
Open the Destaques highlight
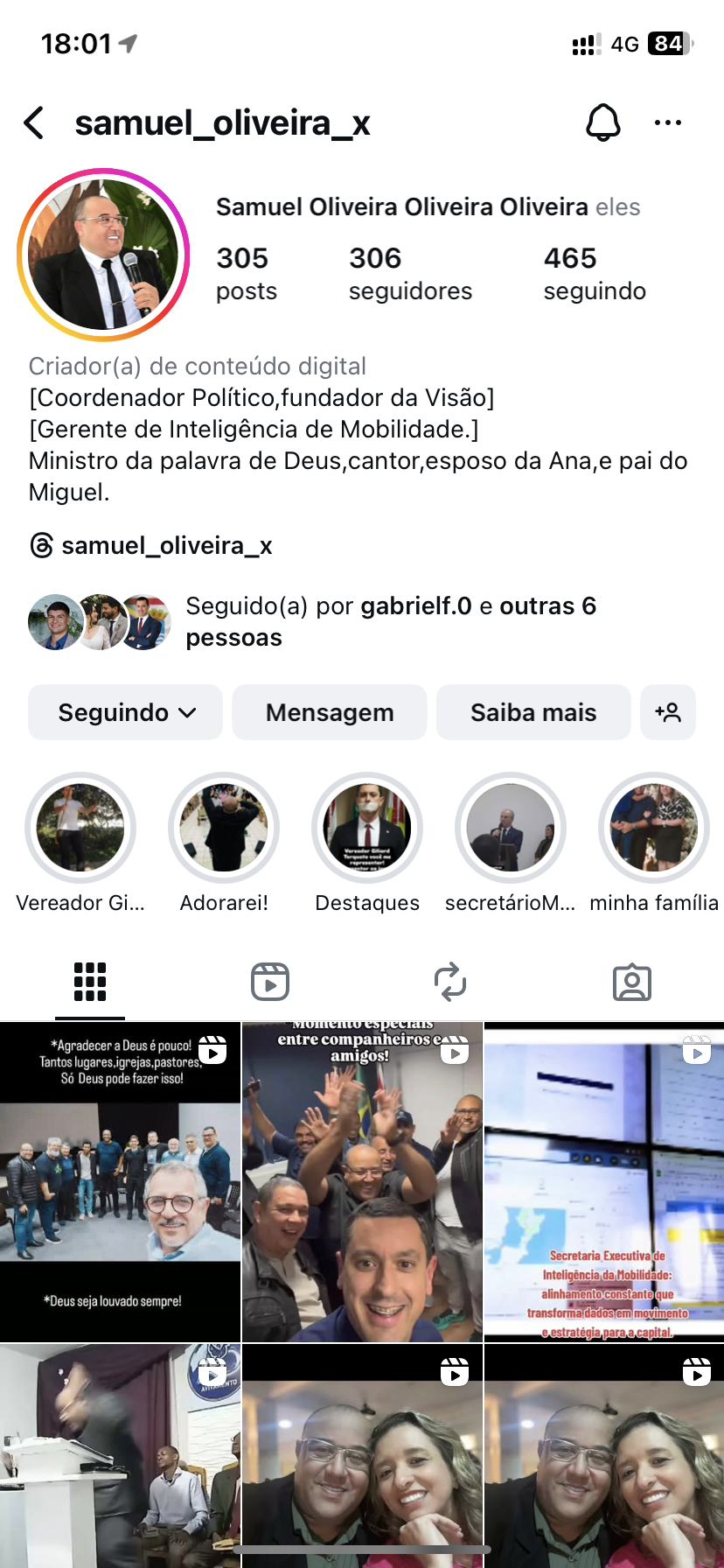pyautogui.click(x=367, y=829)
